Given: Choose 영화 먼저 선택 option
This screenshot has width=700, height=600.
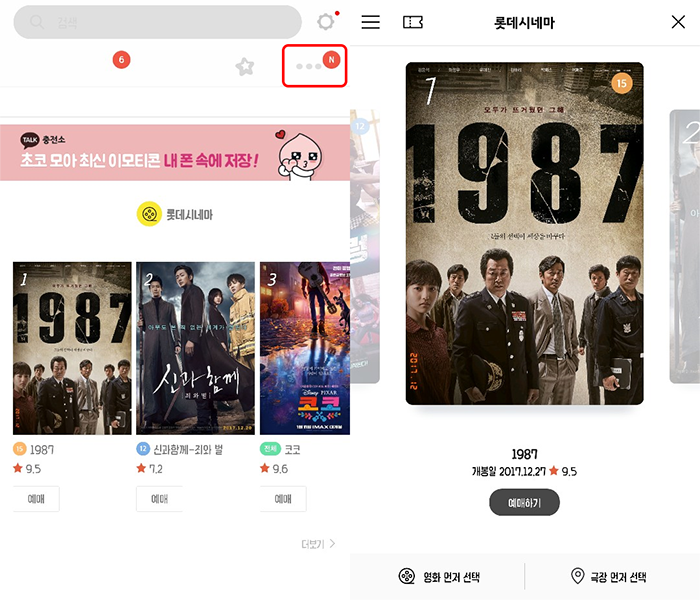Looking at the screenshot, I should tap(439, 577).
